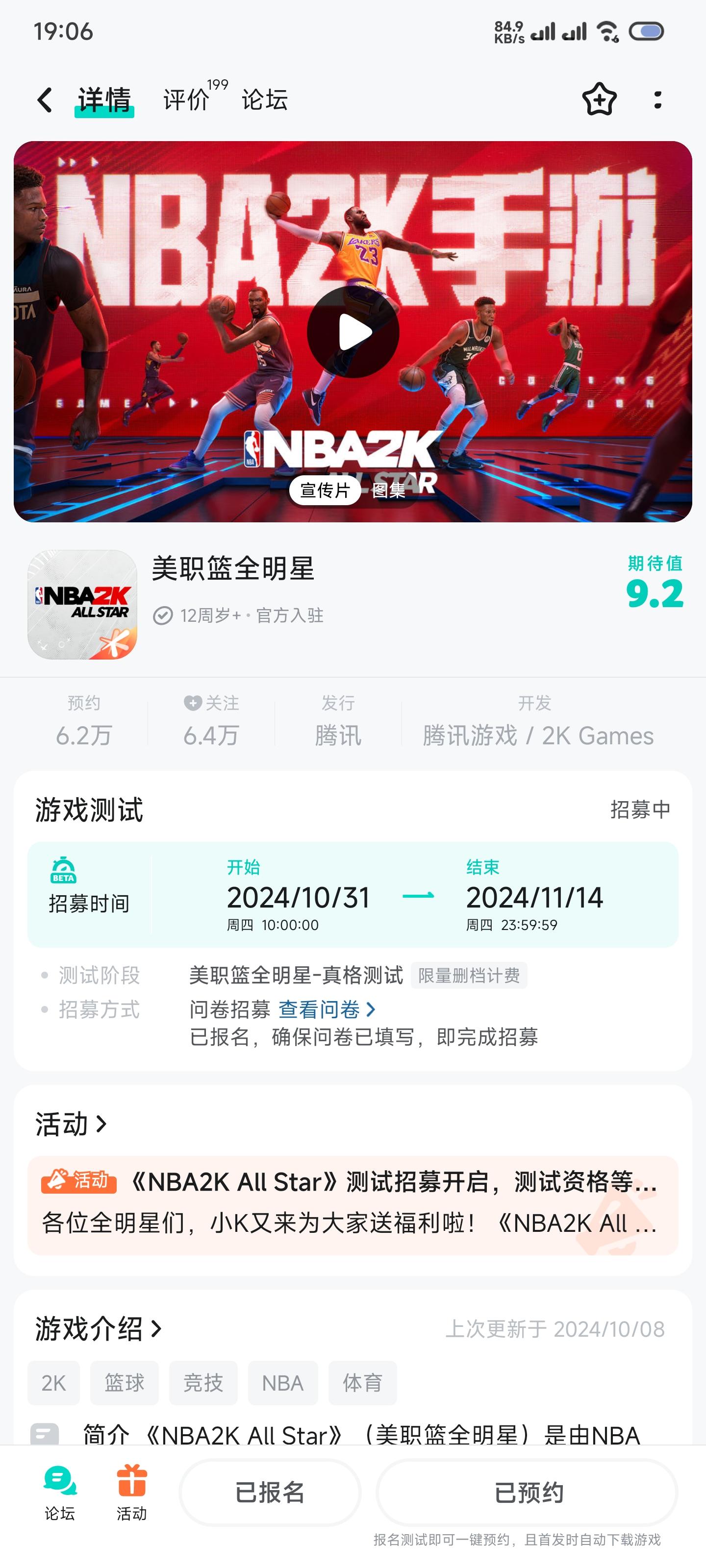The image size is (706, 1568).
Task: Tap the 体育 tag chip
Action: [x=362, y=1382]
